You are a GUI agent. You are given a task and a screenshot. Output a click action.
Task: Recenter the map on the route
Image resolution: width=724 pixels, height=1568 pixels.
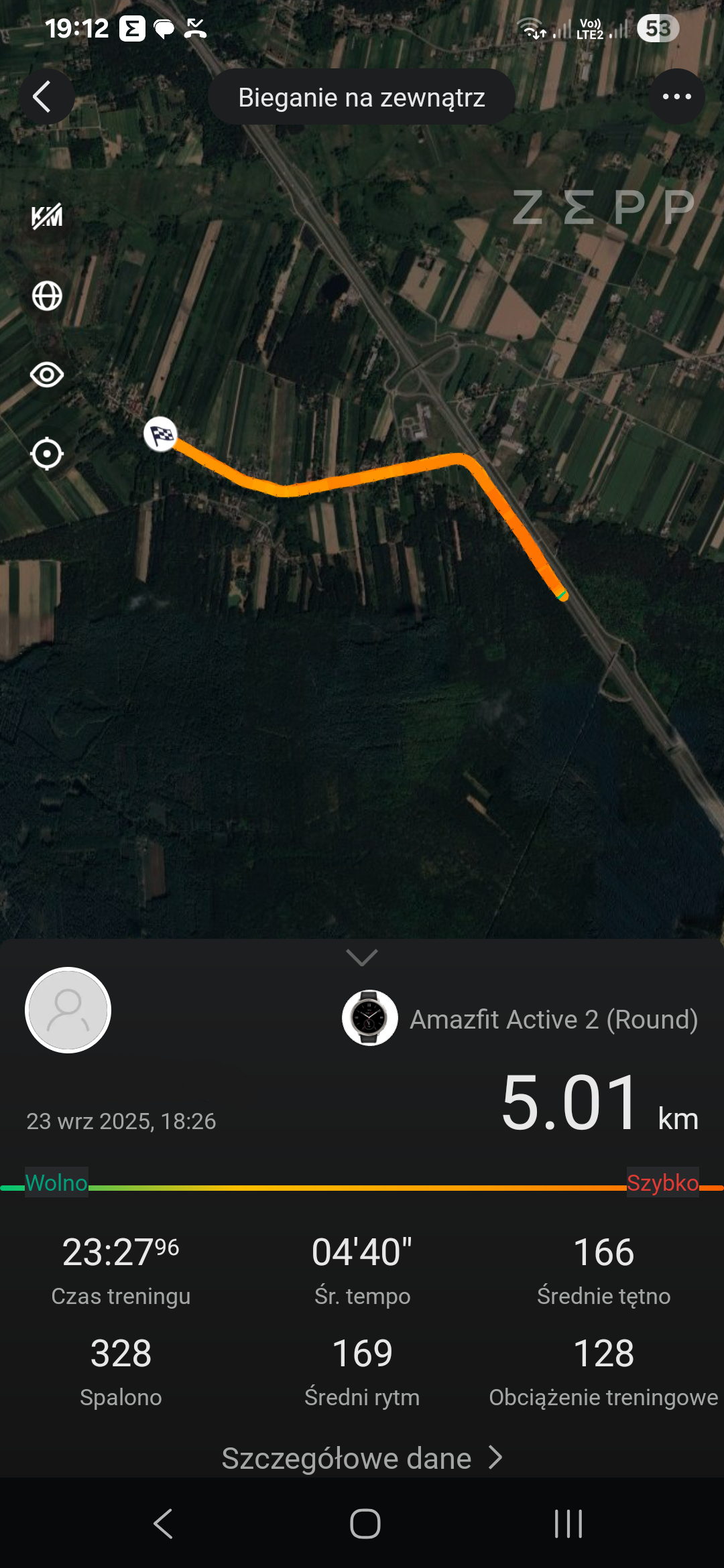point(47,454)
